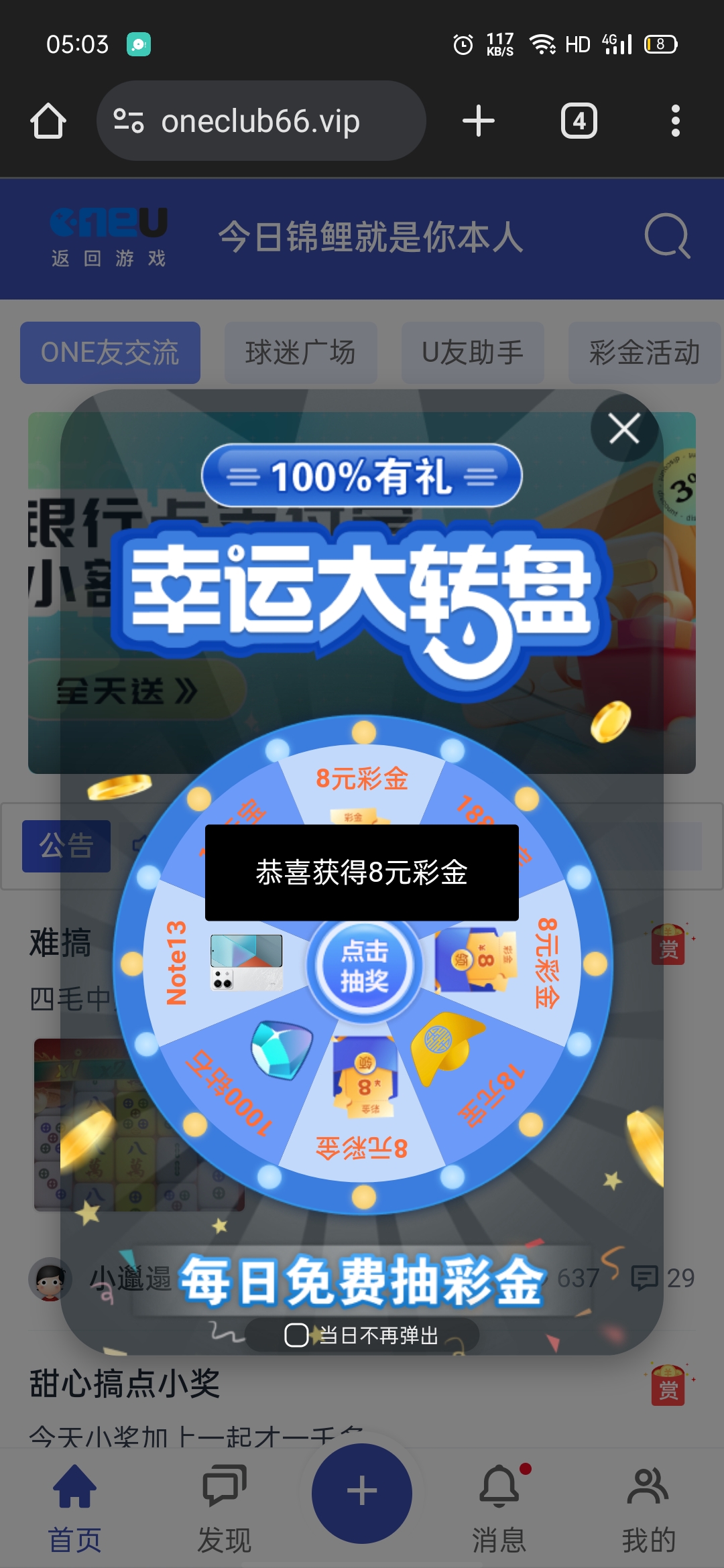Dismiss the lucky wheel popup with the X
This screenshot has height=1568, width=724.
pyautogui.click(x=624, y=429)
